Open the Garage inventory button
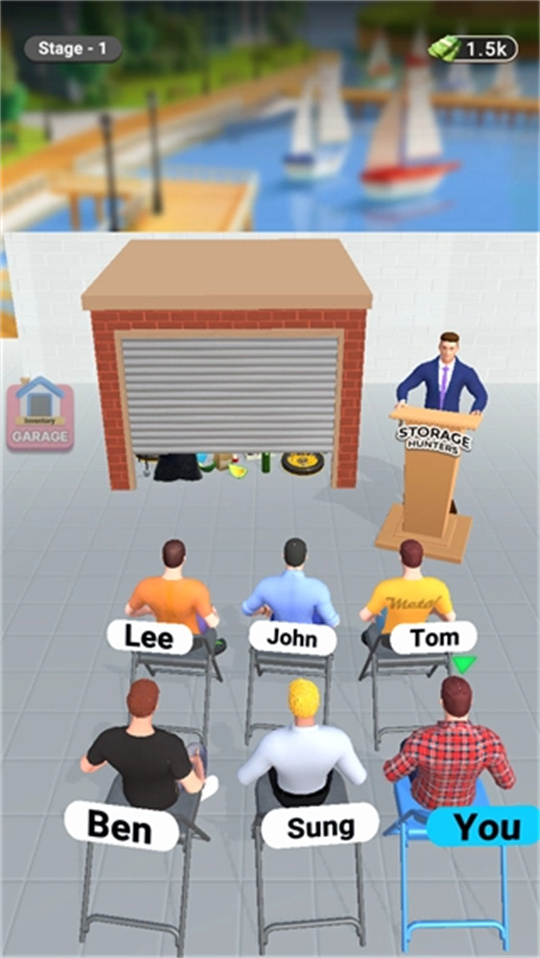The width and height of the screenshot is (540, 958). pyautogui.click(x=40, y=414)
